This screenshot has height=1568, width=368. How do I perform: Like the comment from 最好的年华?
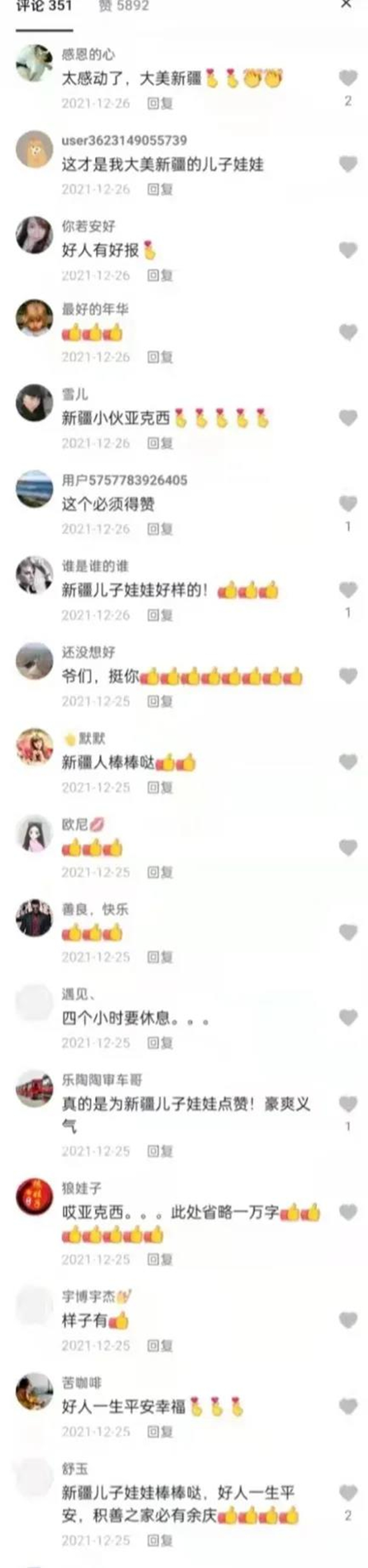coord(348,332)
